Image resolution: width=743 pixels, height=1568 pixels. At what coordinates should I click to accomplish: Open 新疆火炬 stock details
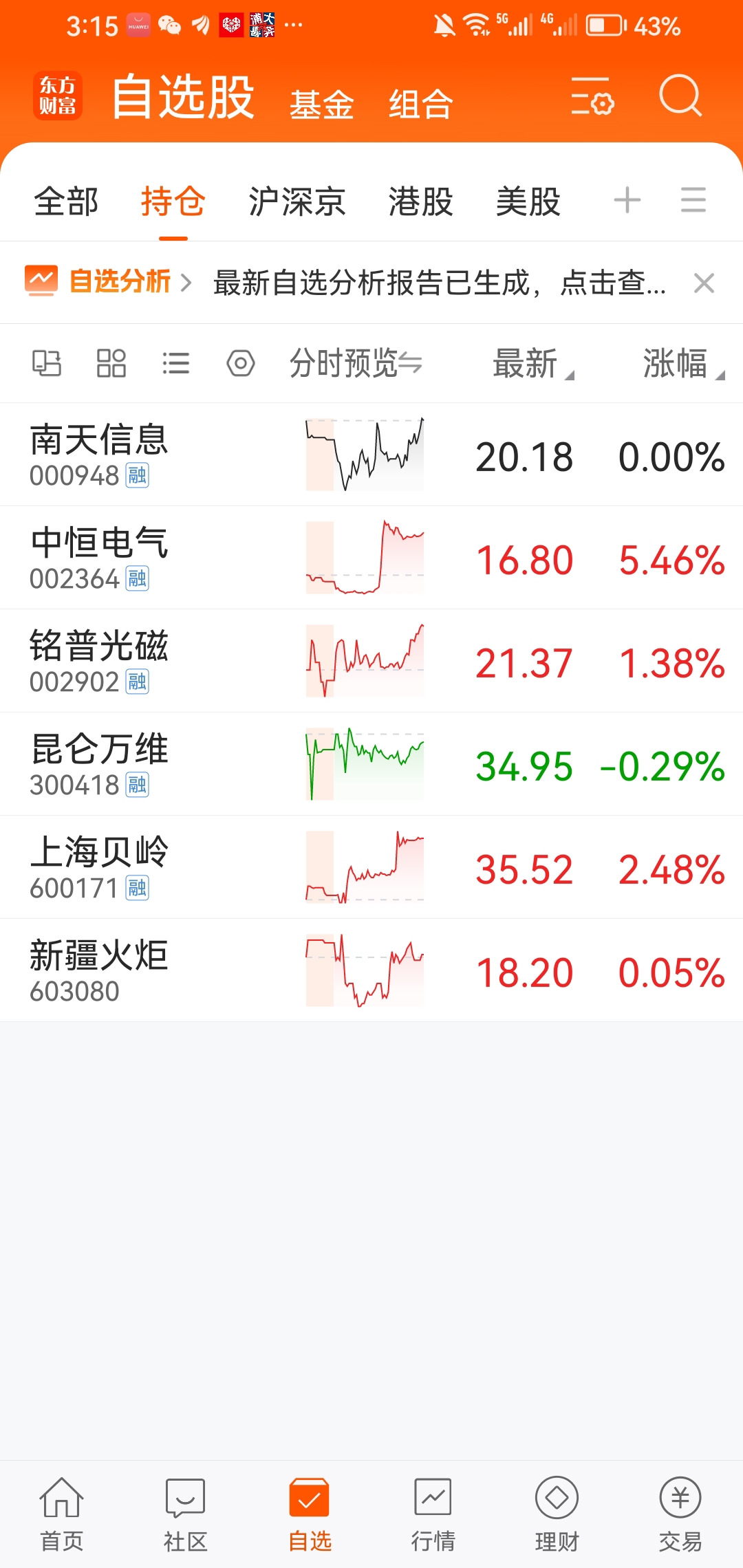click(371, 970)
